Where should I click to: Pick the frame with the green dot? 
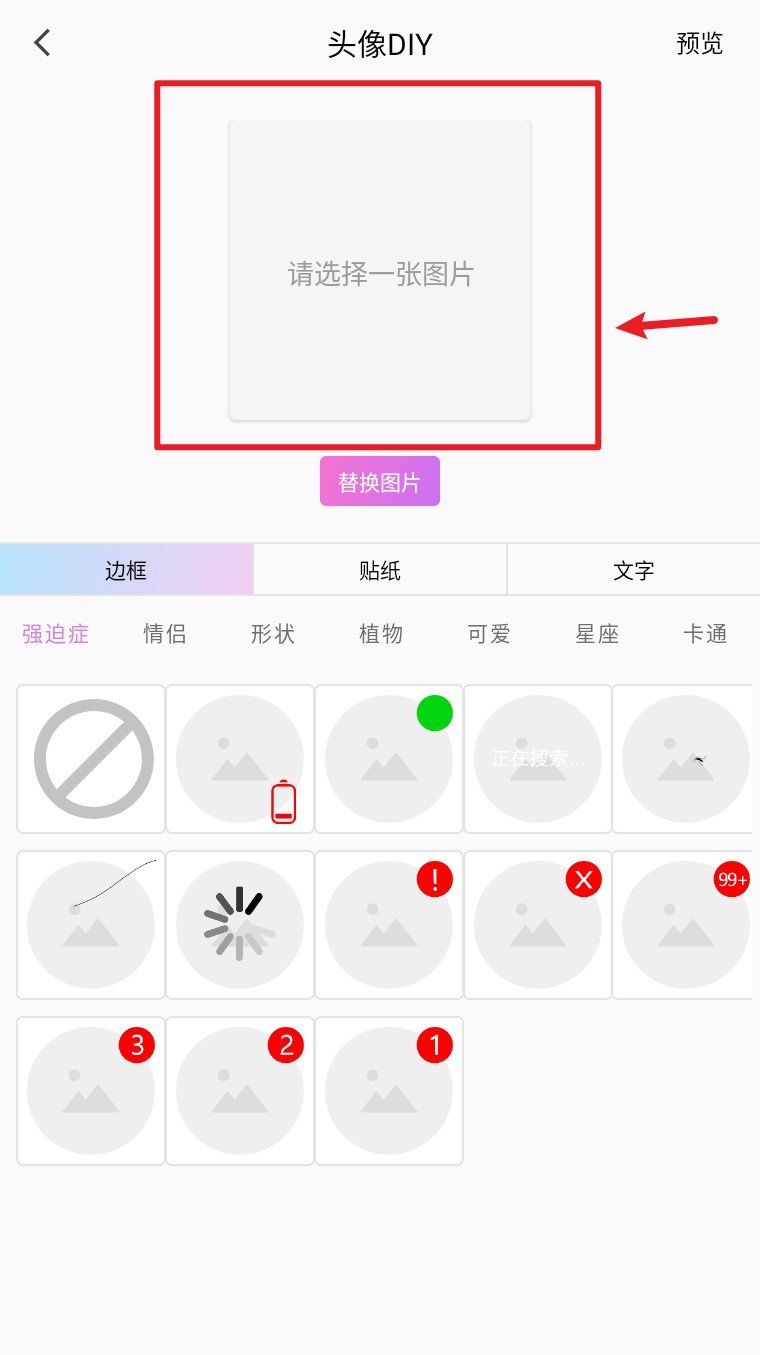[x=389, y=759]
